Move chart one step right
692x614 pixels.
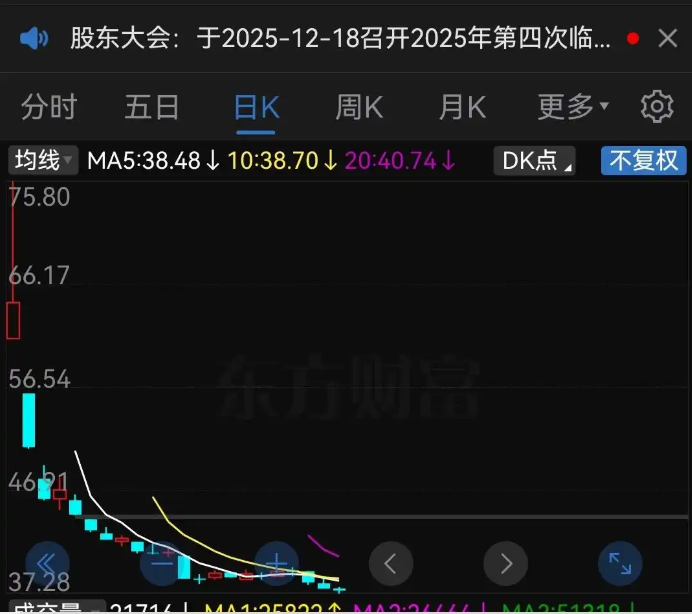point(506,564)
